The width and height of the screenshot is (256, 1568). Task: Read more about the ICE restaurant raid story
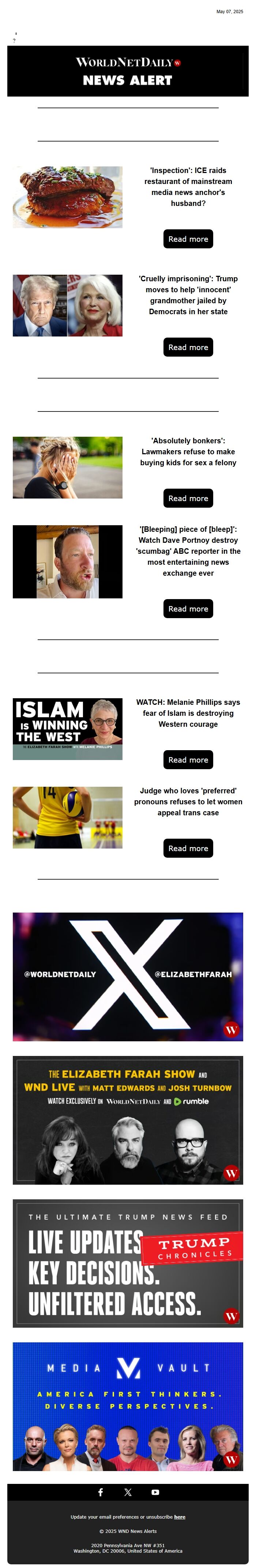click(x=188, y=238)
